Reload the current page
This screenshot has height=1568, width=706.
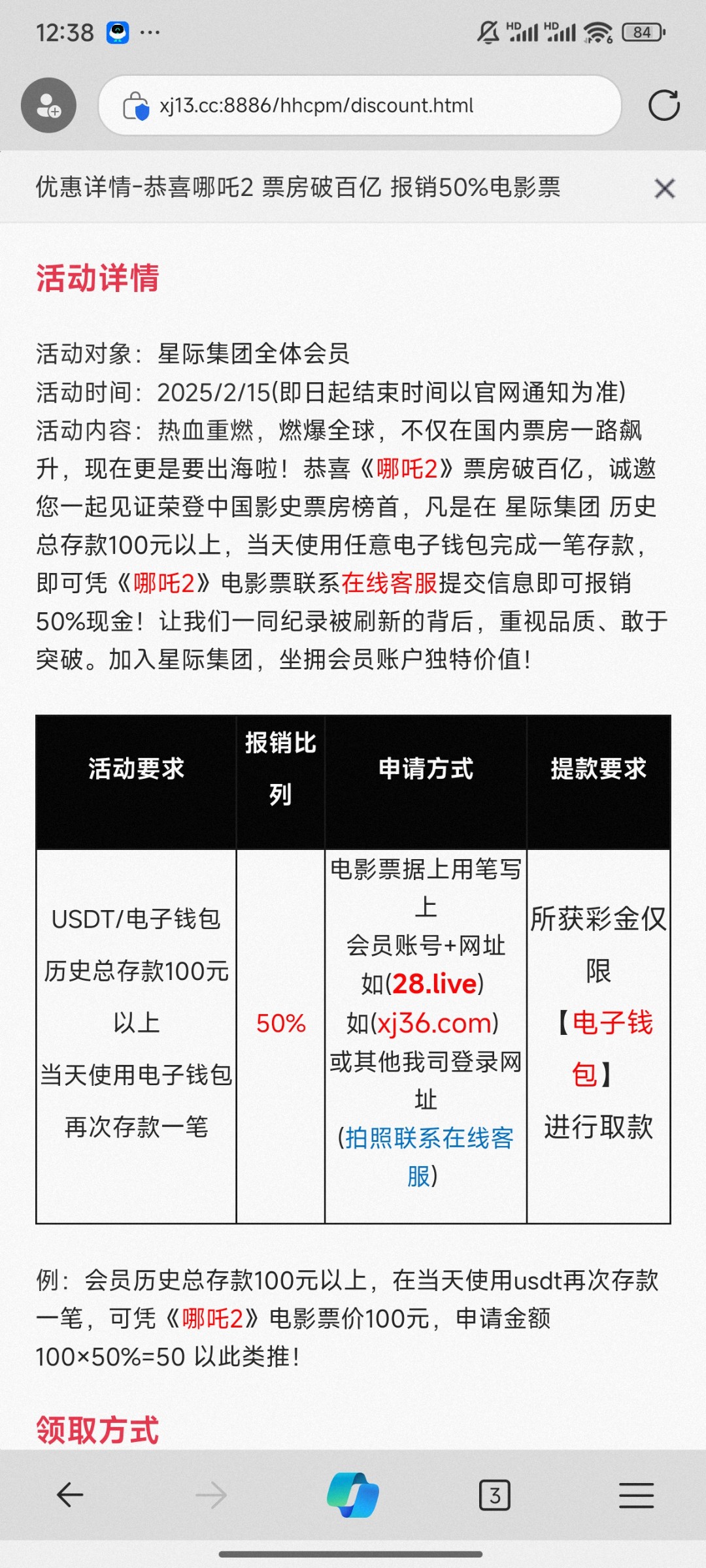(x=664, y=106)
